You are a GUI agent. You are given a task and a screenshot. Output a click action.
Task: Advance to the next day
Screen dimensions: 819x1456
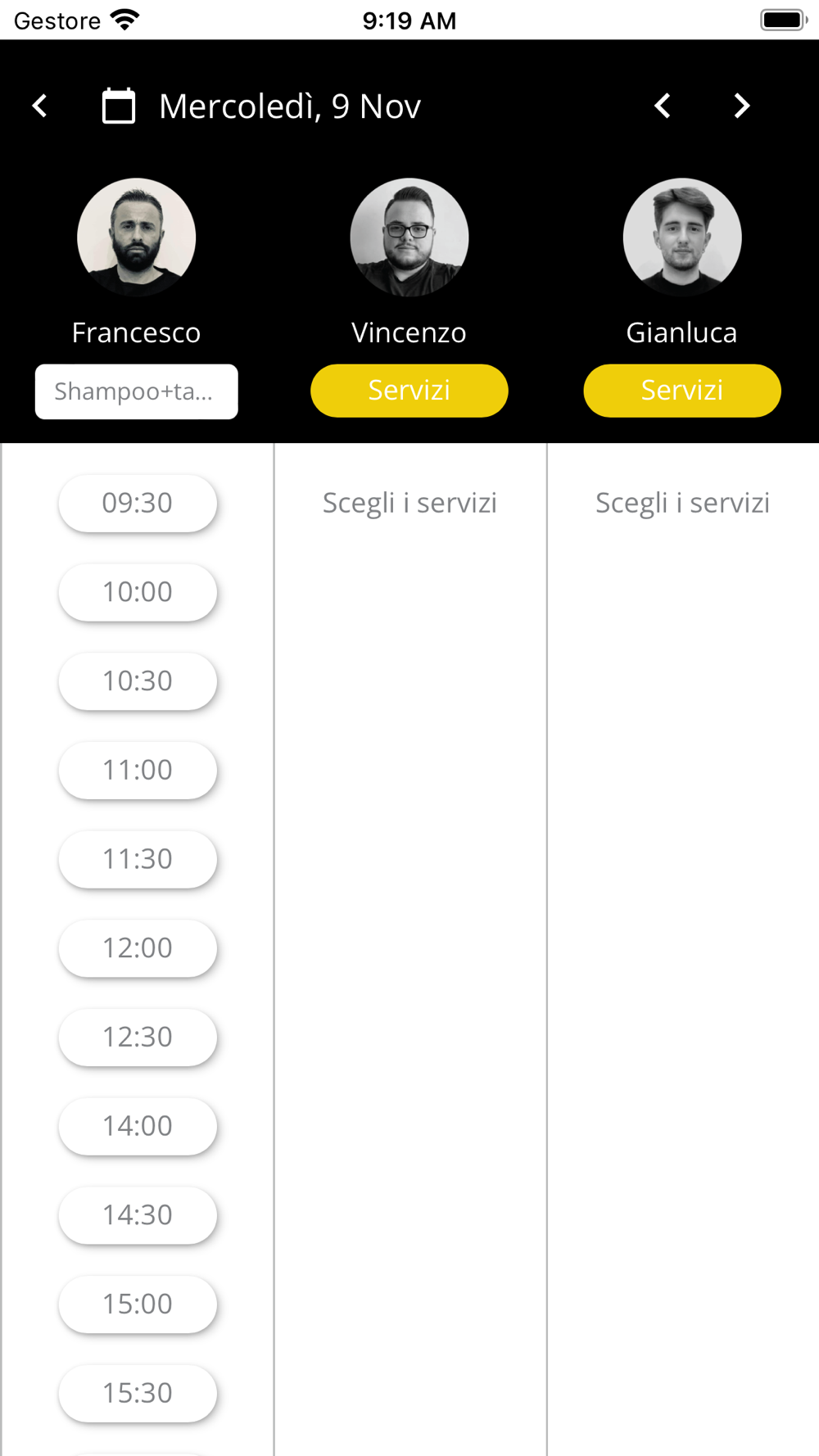point(741,106)
